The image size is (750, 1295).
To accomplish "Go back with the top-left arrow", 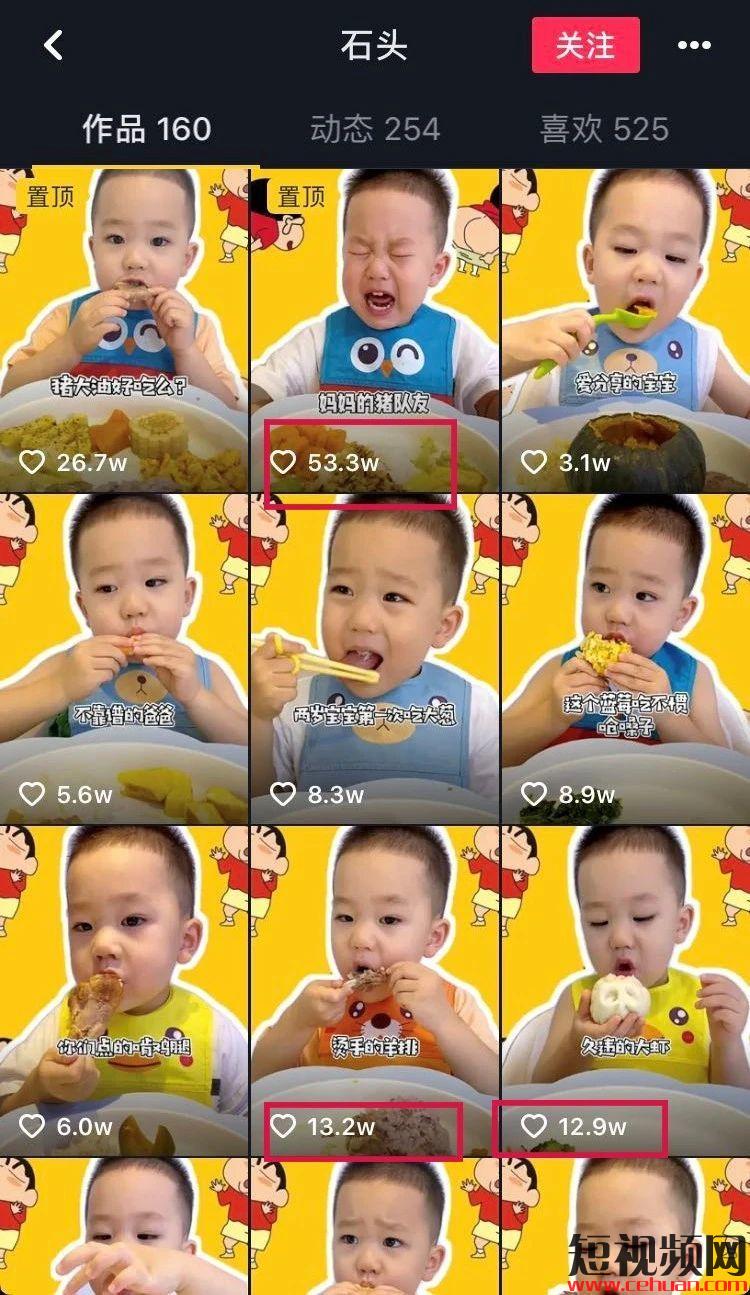I will pos(53,45).
